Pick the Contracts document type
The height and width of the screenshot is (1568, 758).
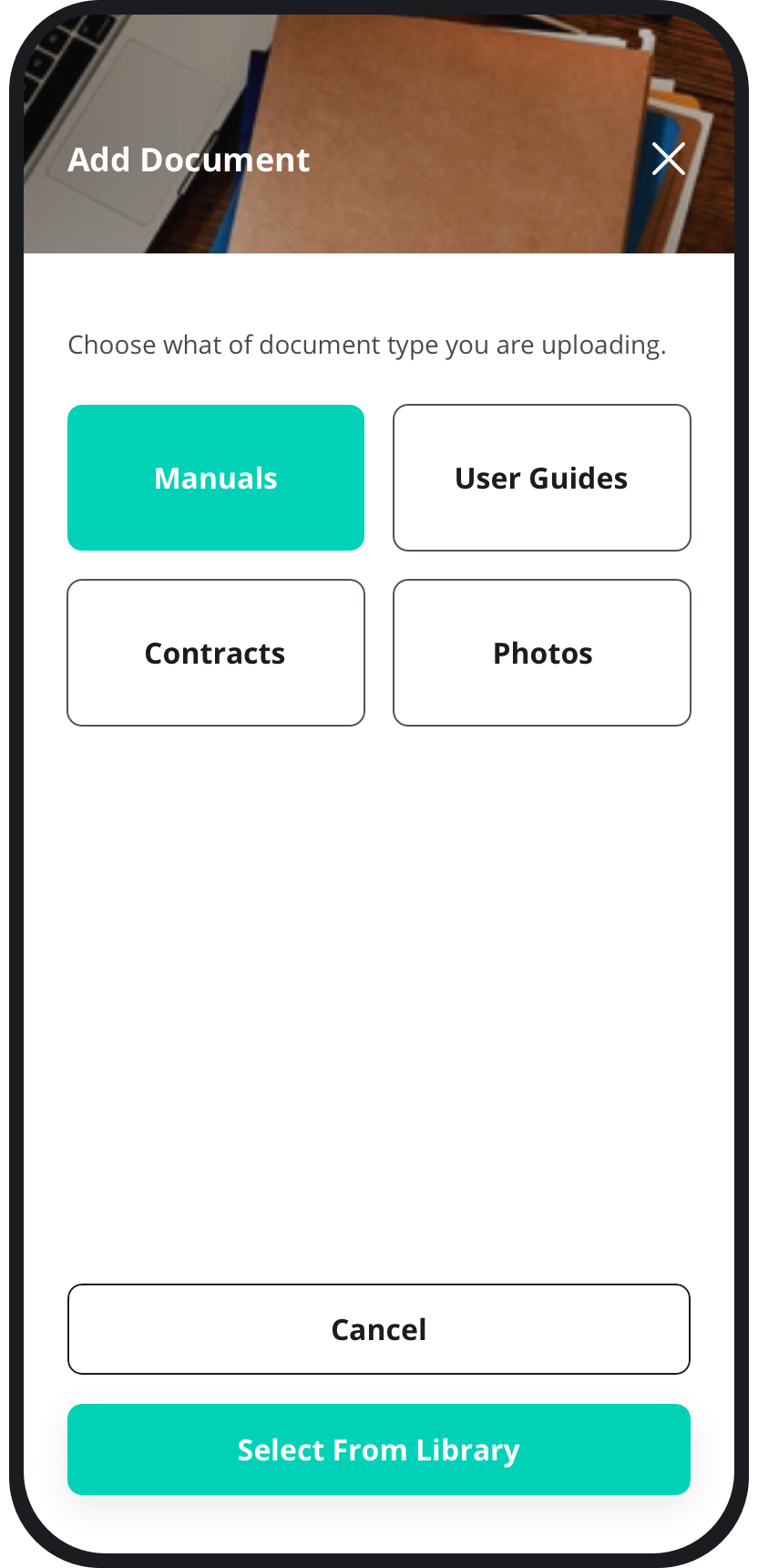(216, 653)
